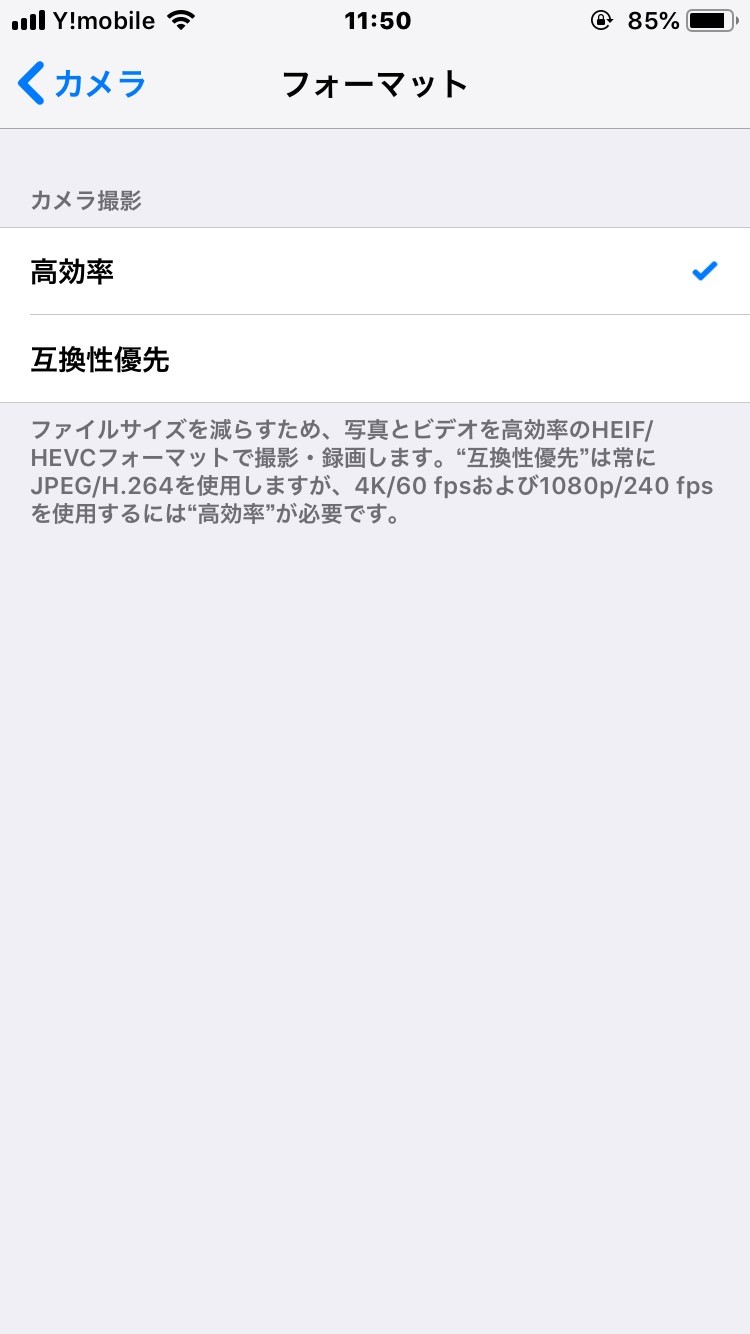Screen dimensions: 750x1334
Task: Go back to the カメラ settings
Action: (x=82, y=84)
